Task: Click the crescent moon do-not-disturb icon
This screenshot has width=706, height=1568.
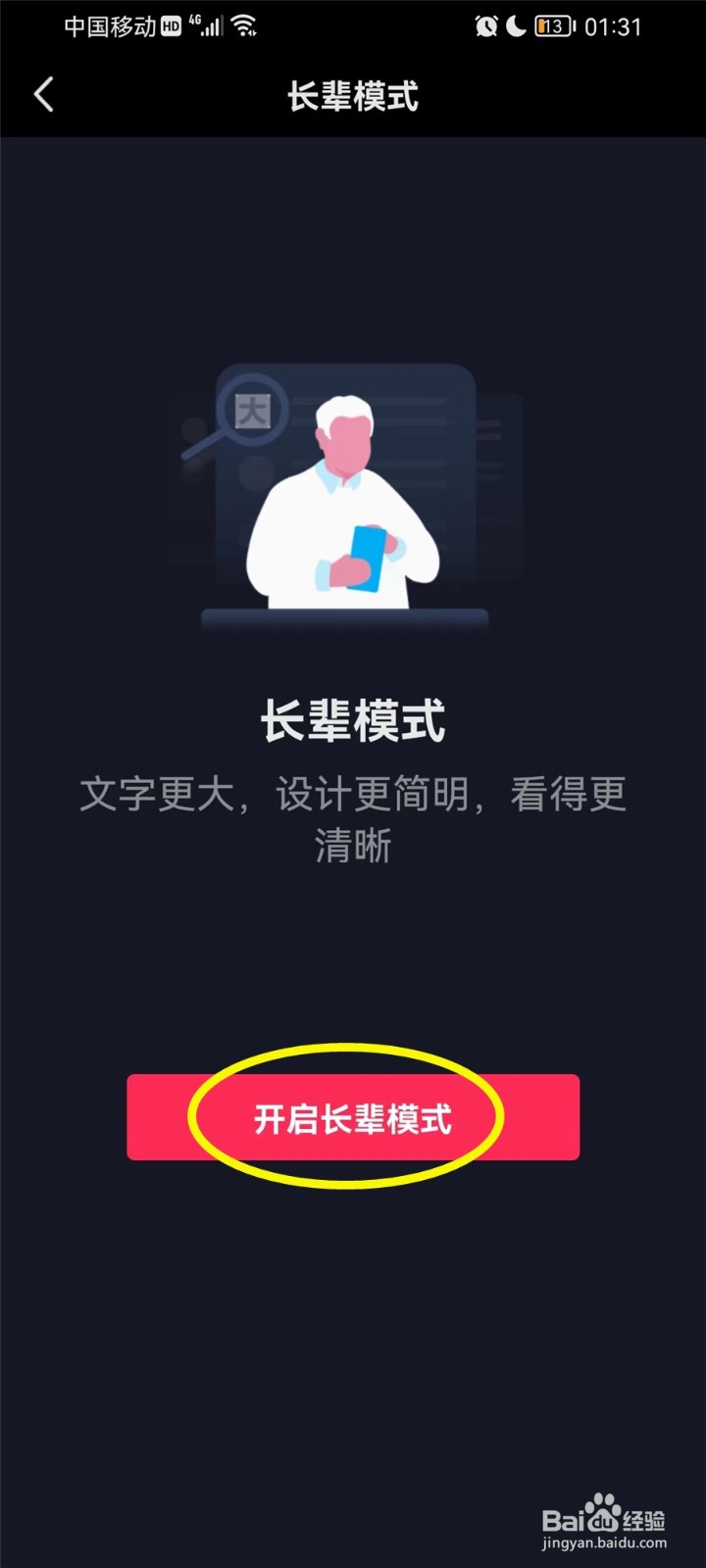Action: pos(514,26)
